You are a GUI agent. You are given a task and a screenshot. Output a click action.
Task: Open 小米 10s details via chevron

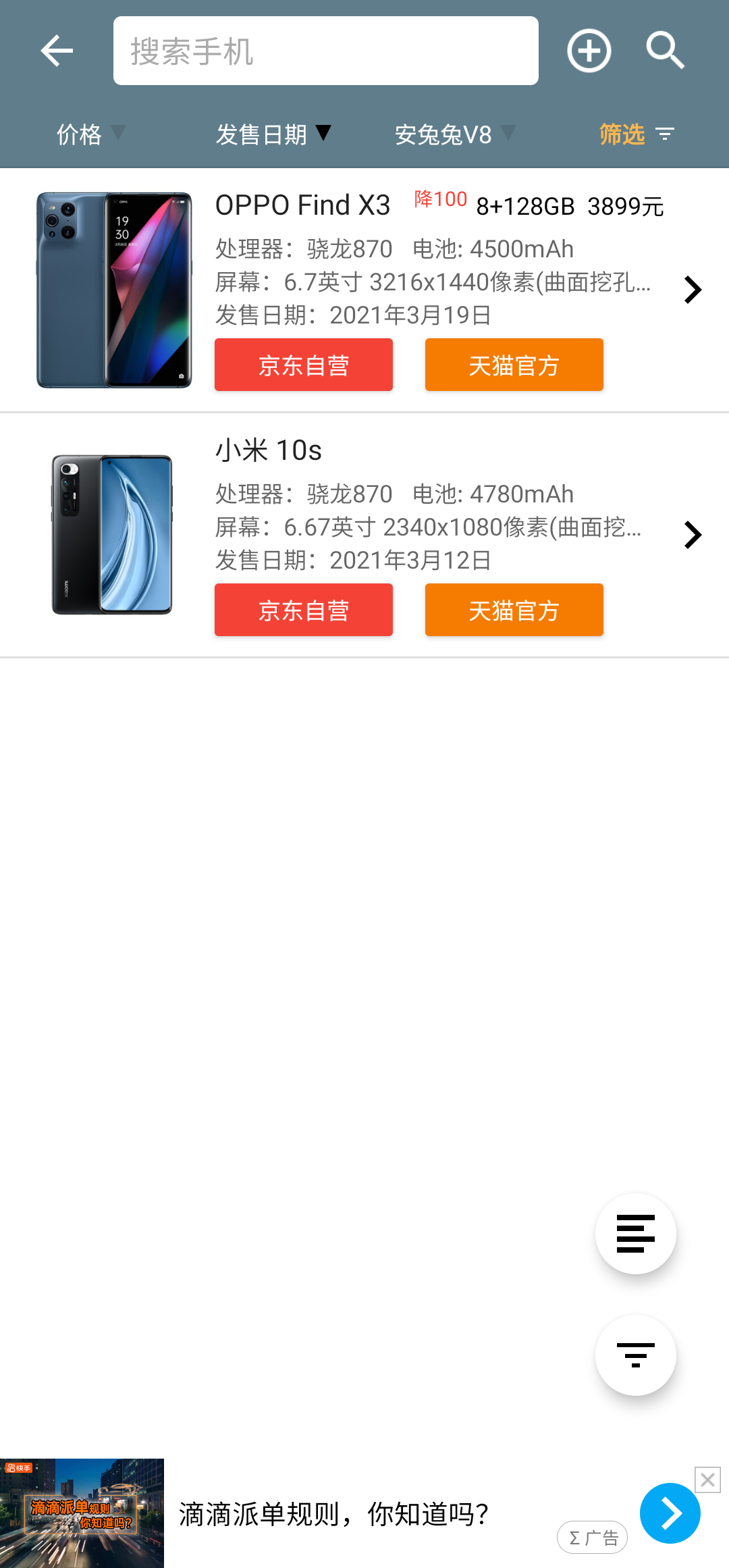pyautogui.click(x=693, y=534)
